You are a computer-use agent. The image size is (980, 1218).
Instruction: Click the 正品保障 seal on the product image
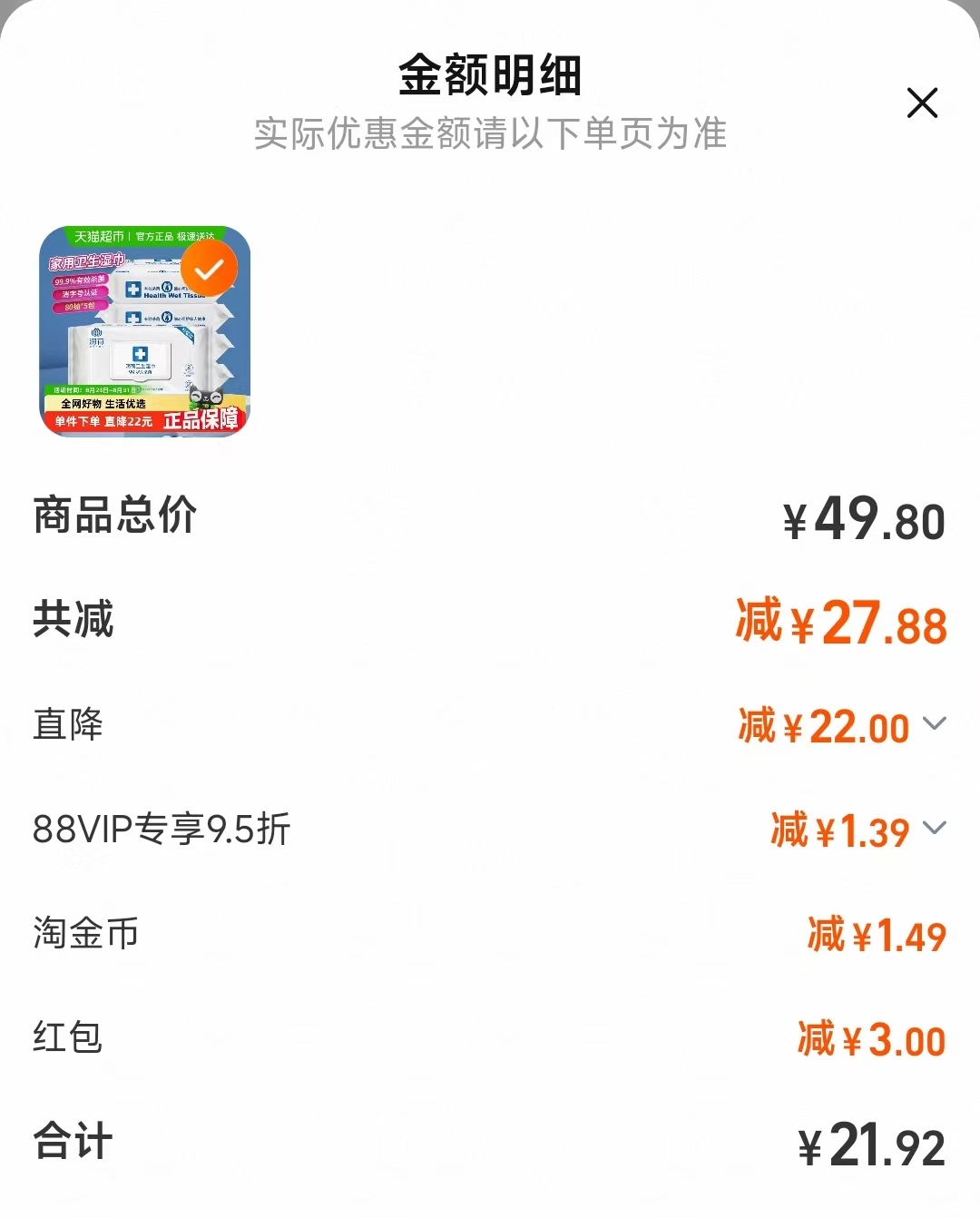point(203,421)
